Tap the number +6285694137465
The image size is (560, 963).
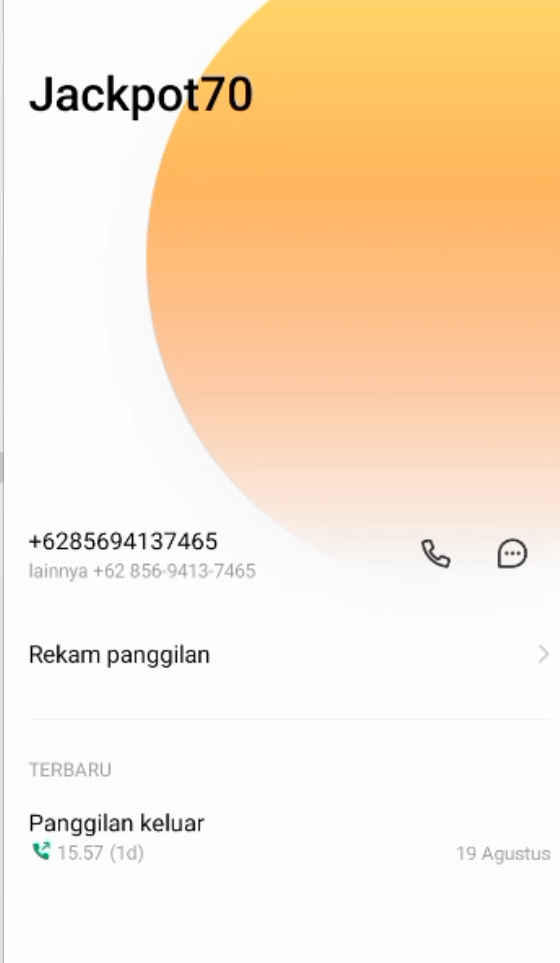click(x=123, y=541)
